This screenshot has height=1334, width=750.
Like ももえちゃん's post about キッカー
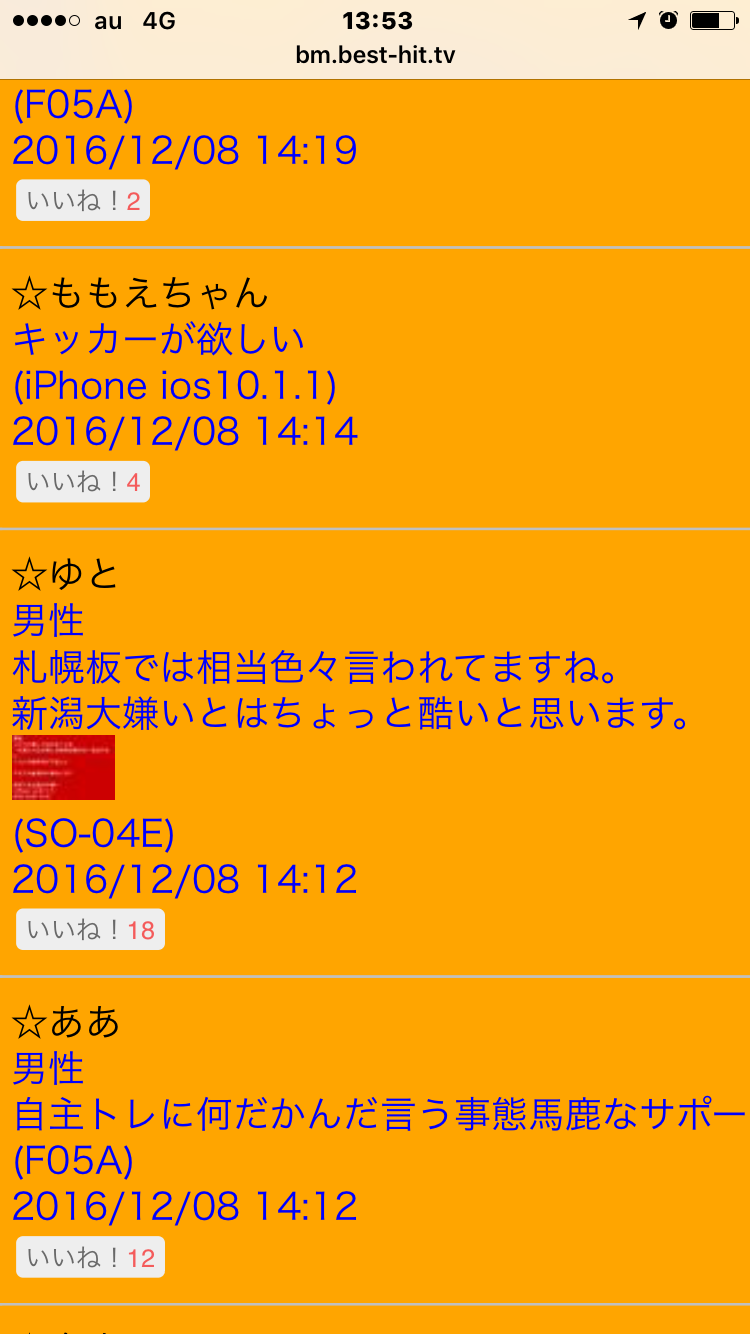coord(83,482)
